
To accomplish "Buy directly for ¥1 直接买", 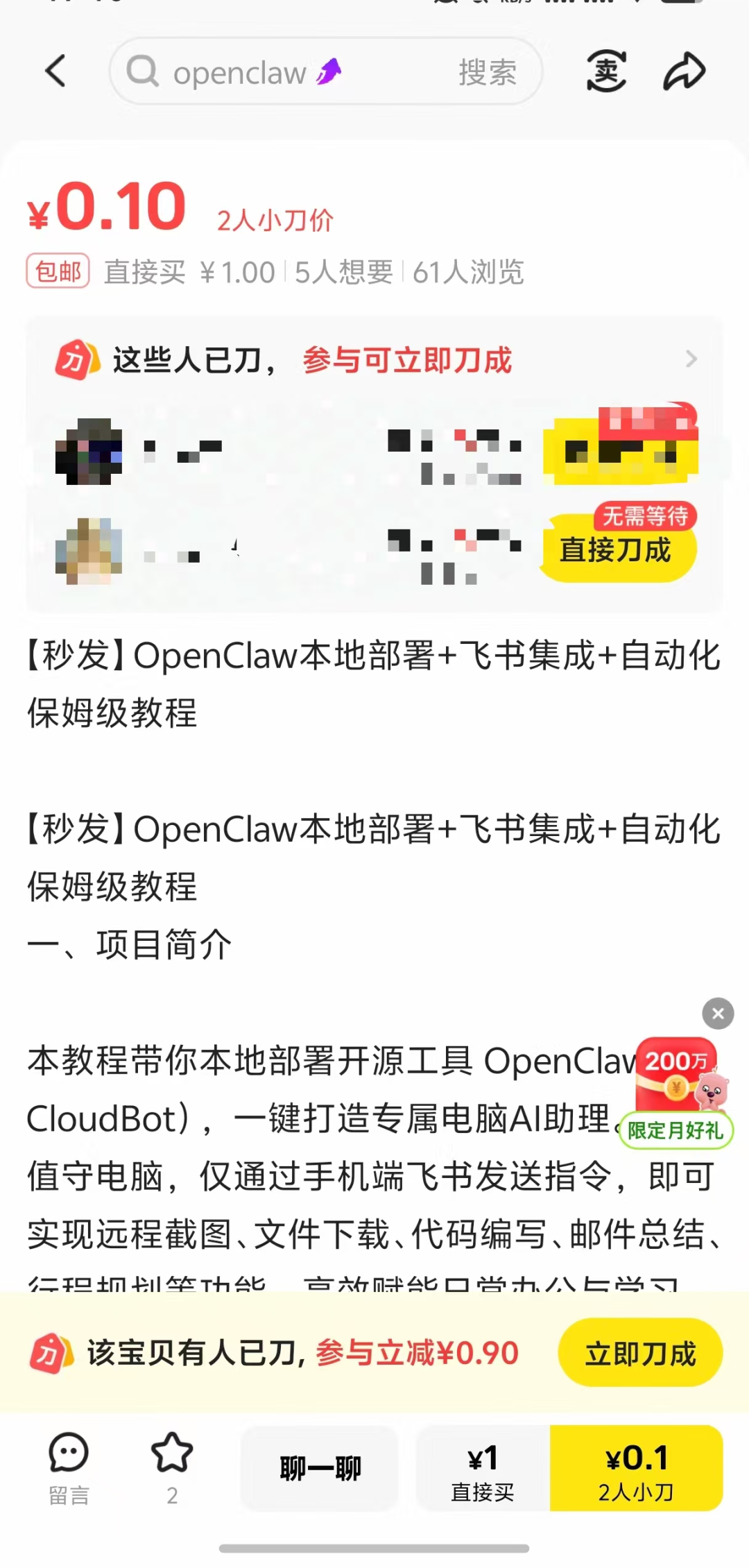I will pyautogui.click(x=483, y=1468).
